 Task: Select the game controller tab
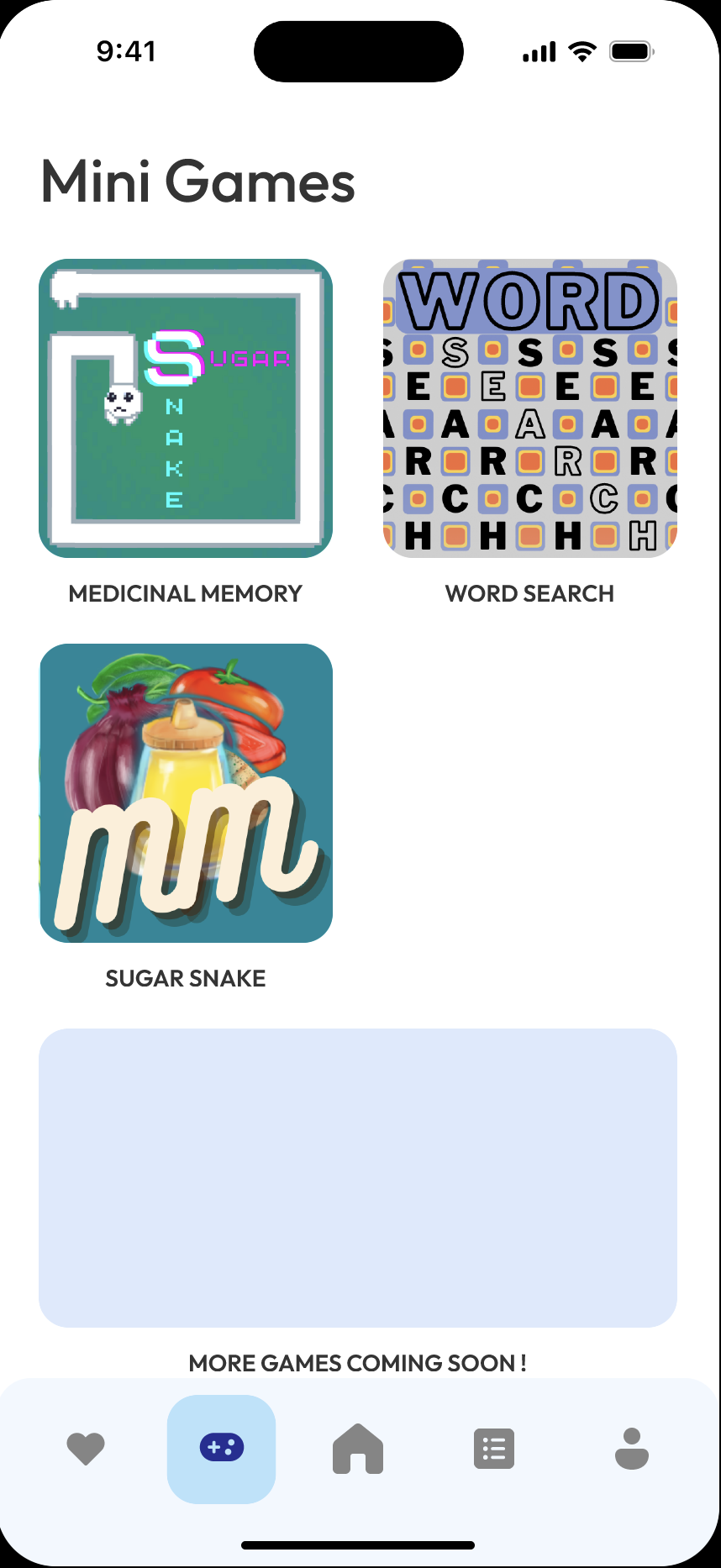[x=222, y=1450]
